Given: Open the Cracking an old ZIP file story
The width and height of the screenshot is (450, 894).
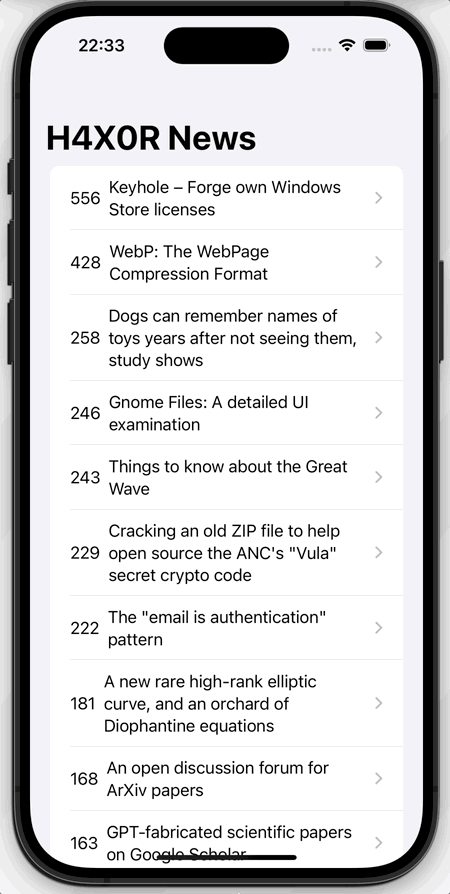Looking at the screenshot, I should [x=226, y=552].
